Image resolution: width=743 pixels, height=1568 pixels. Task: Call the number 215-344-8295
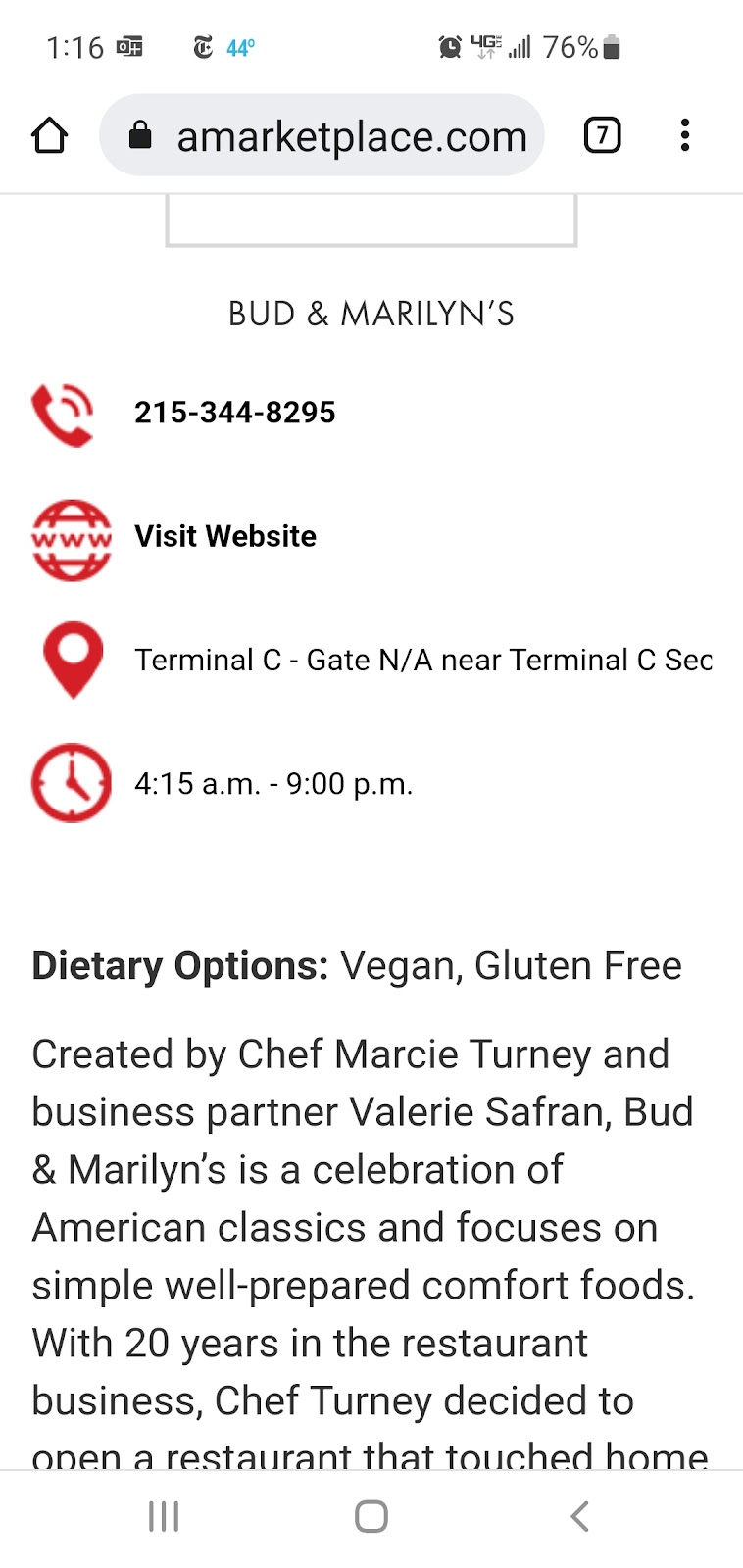click(x=235, y=413)
